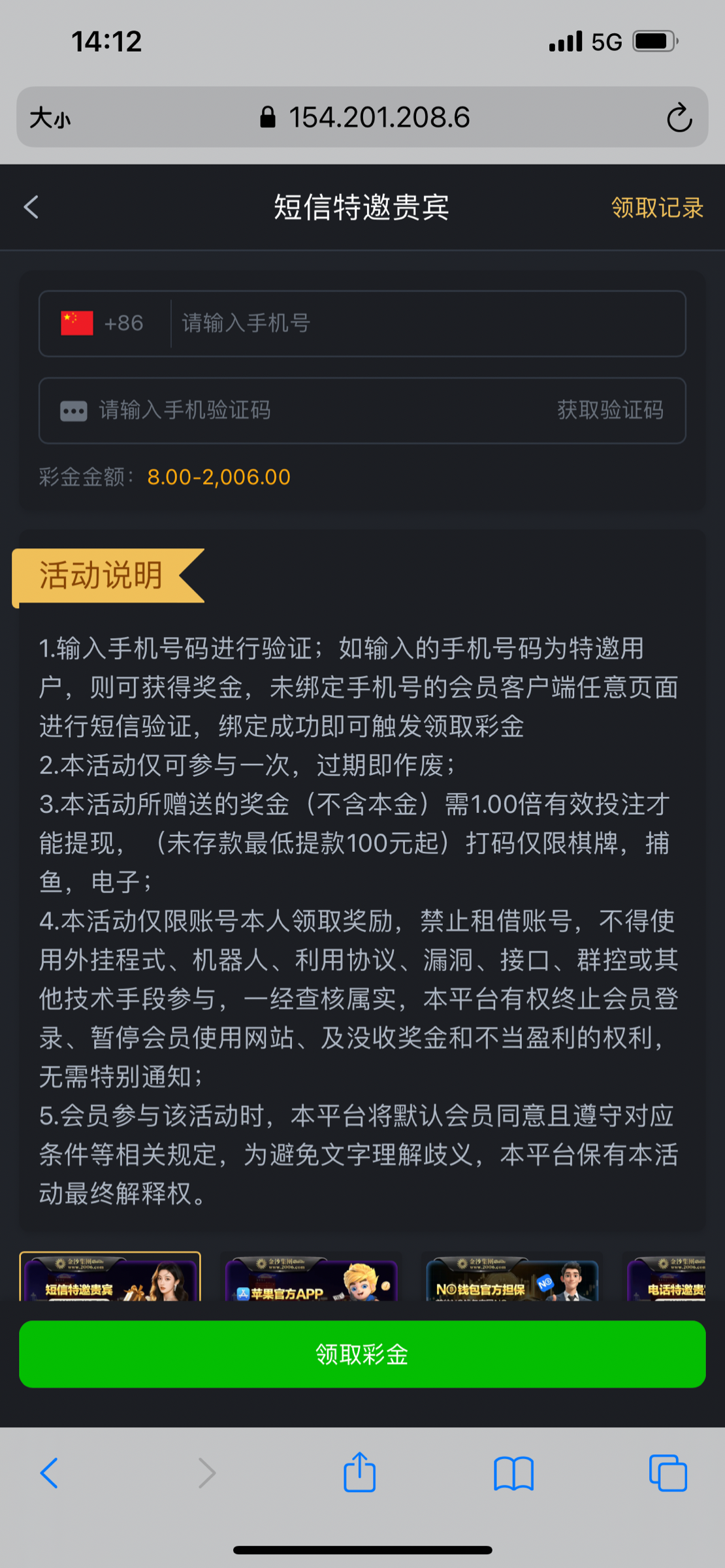Open 领取记录 claim records
Screen dimensions: 725x1568
(x=656, y=208)
